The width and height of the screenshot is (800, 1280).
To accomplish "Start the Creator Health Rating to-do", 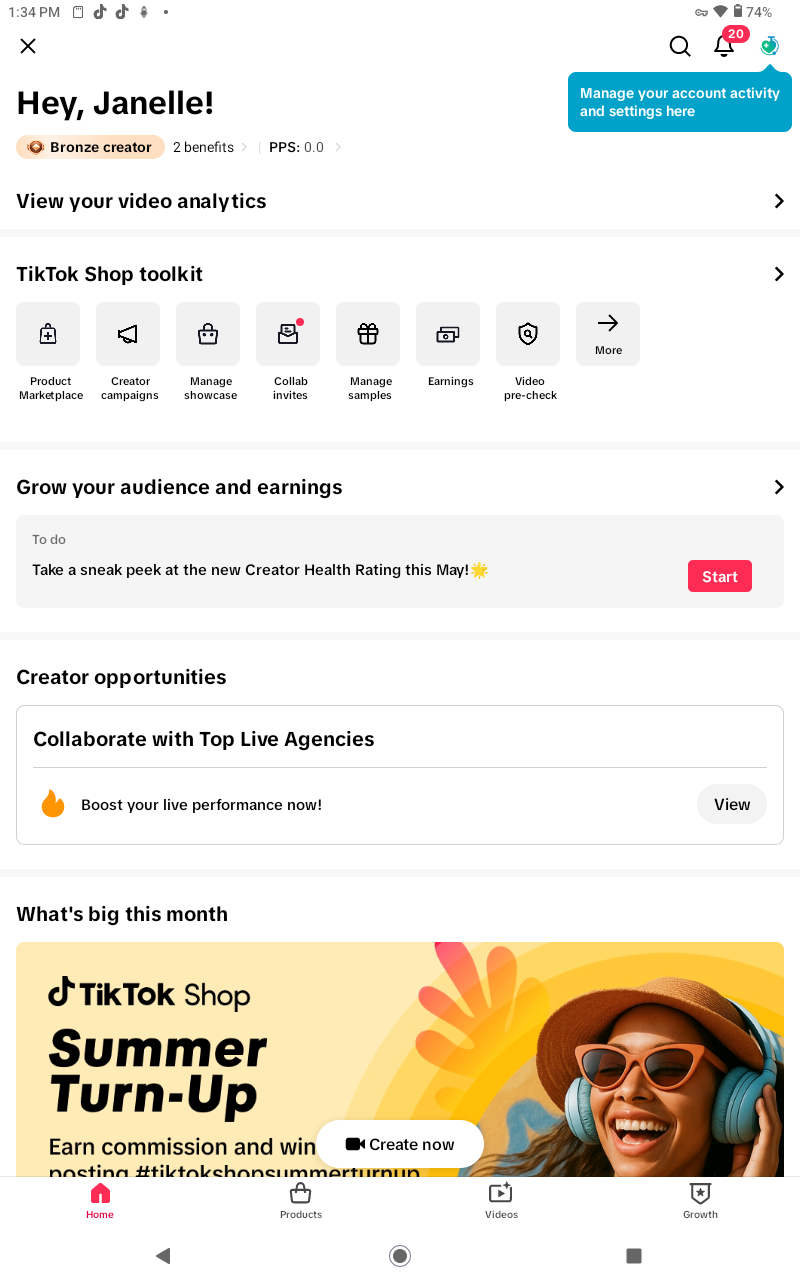I will [x=720, y=576].
